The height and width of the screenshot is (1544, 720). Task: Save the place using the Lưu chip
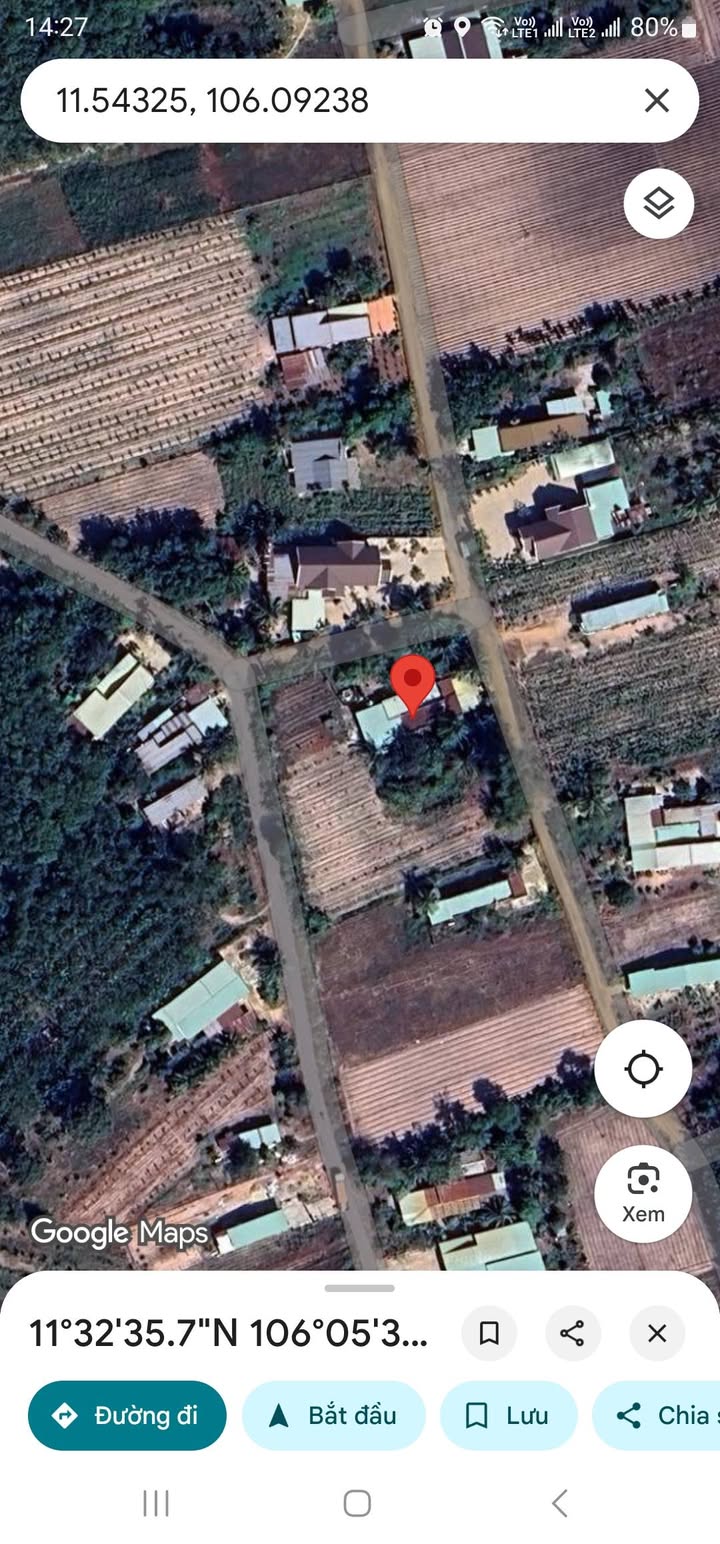pyautogui.click(x=509, y=1415)
